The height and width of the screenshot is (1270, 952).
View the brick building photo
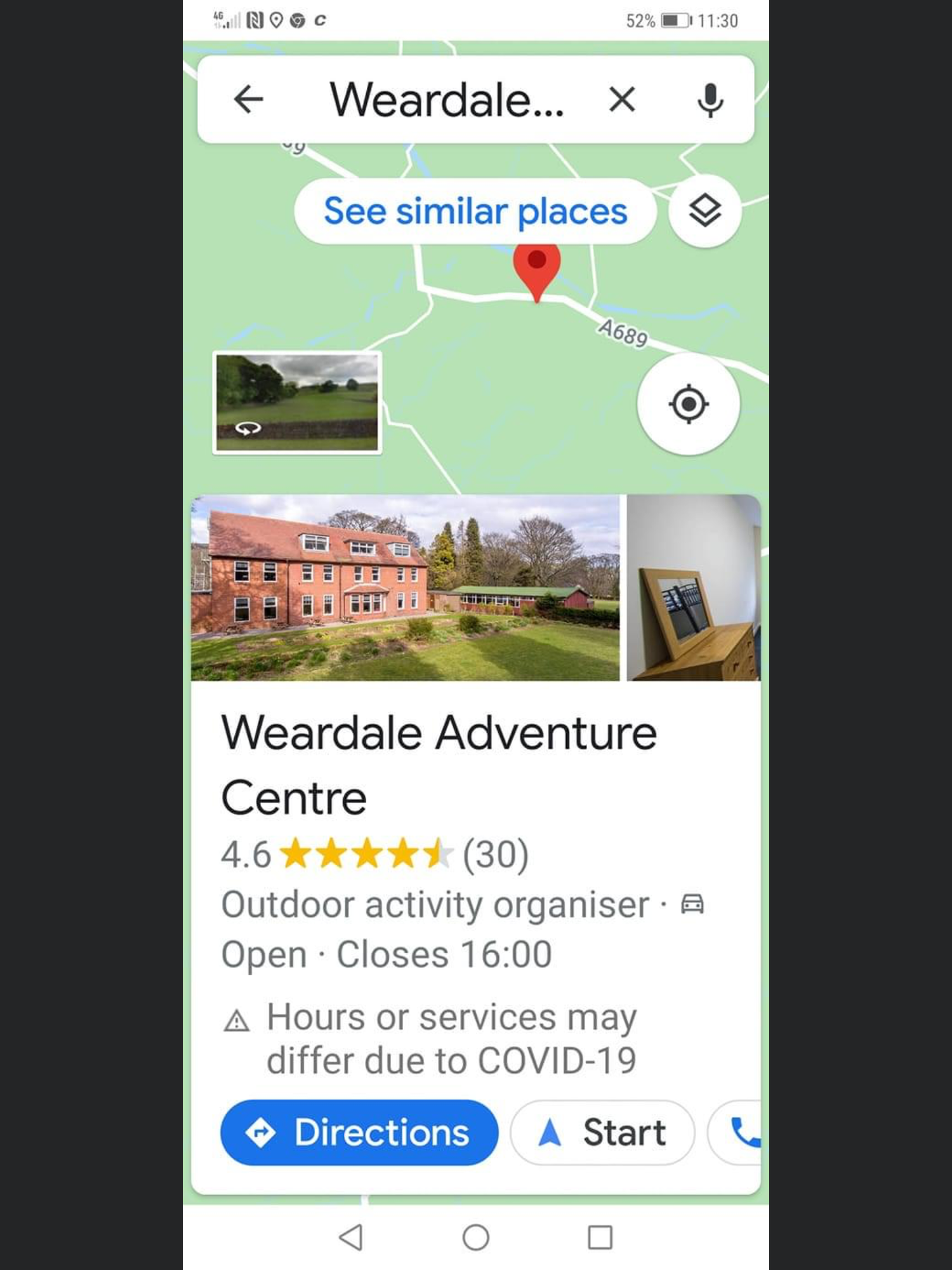click(405, 587)
